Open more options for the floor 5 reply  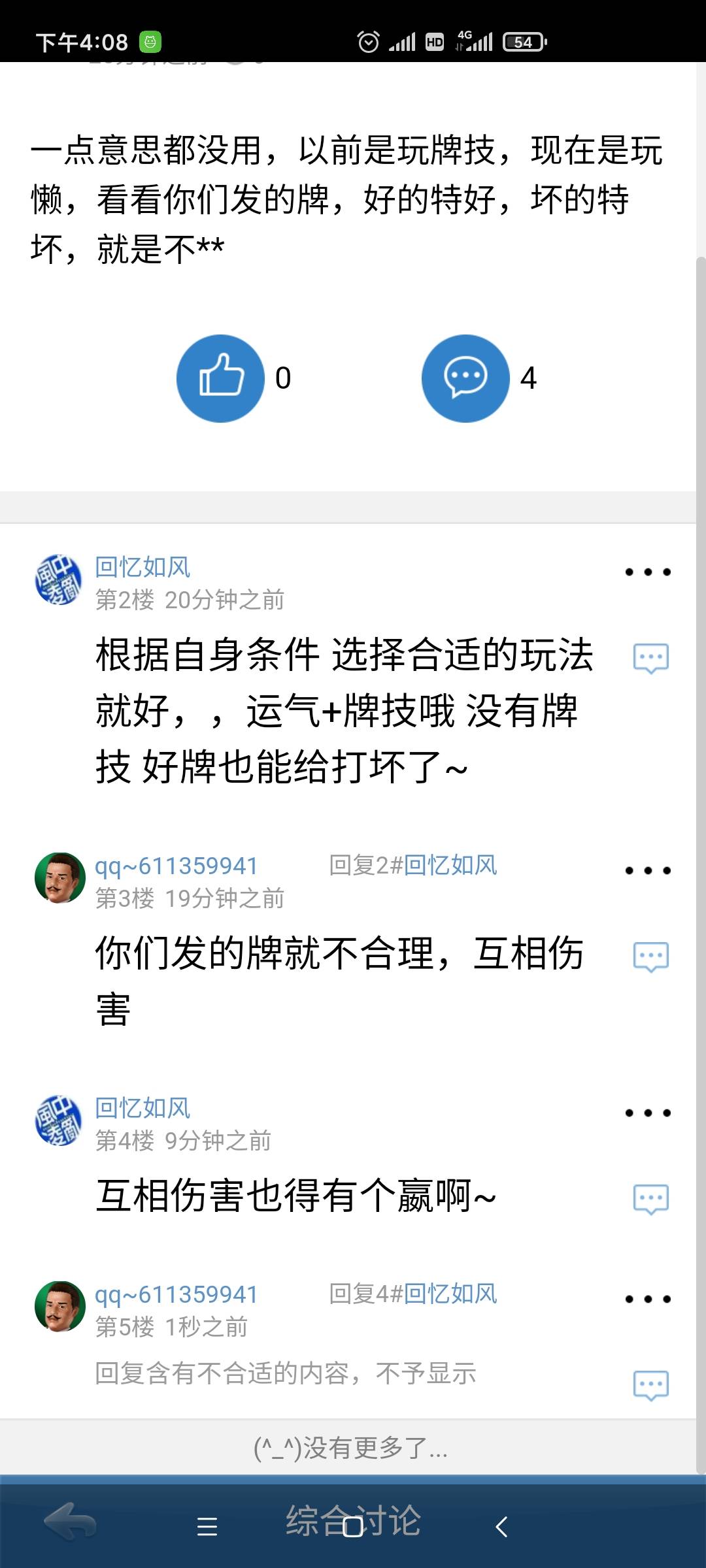[648, 1299]
